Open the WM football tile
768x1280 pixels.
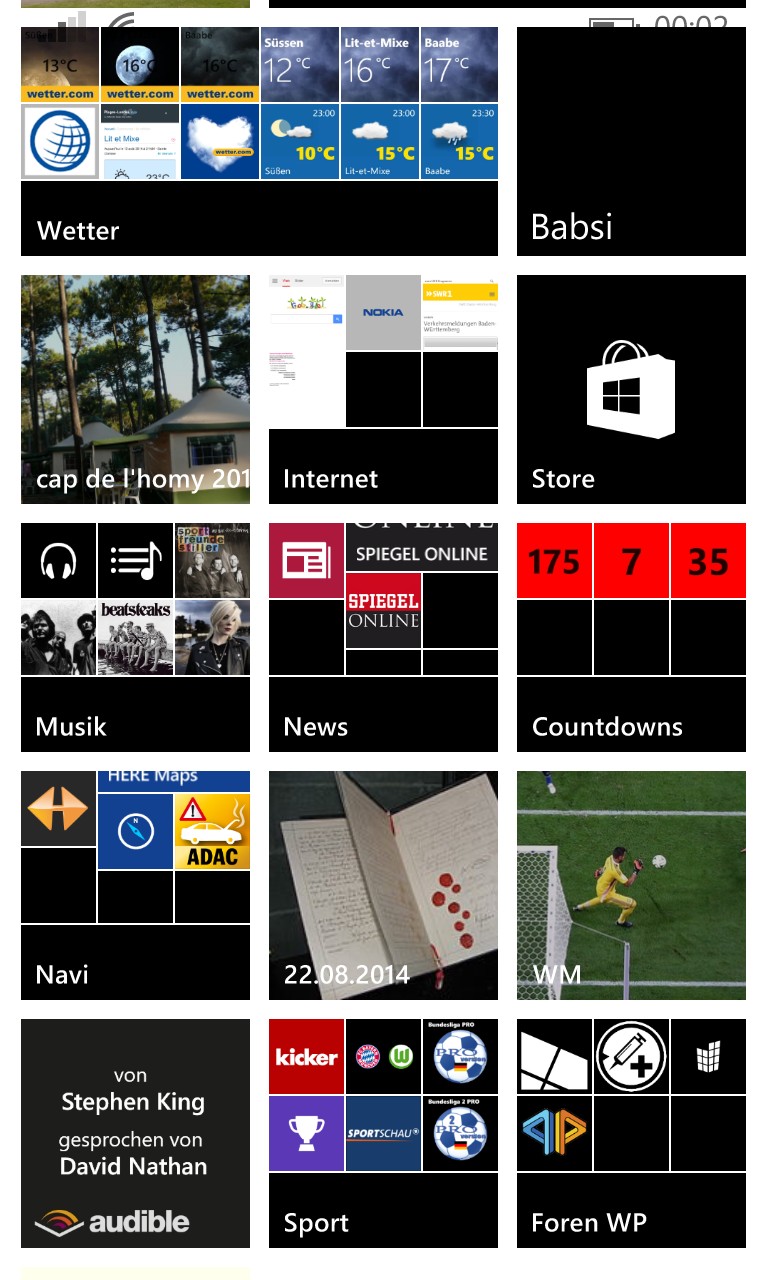(631, 885)
